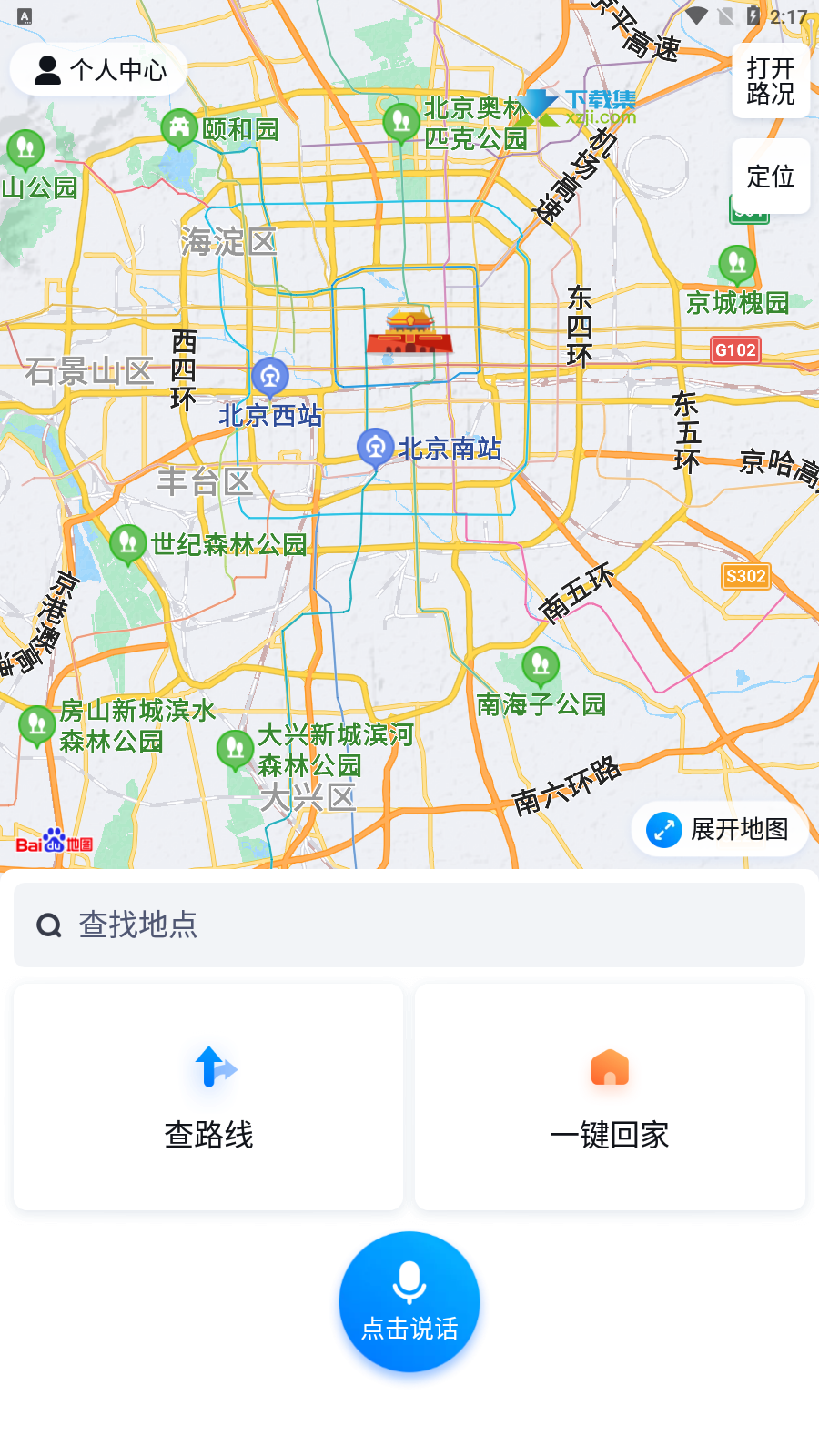Tap 打开路况 to show traffic
The height and width of the screenshot is (1456, 819).
pos(770,81)
